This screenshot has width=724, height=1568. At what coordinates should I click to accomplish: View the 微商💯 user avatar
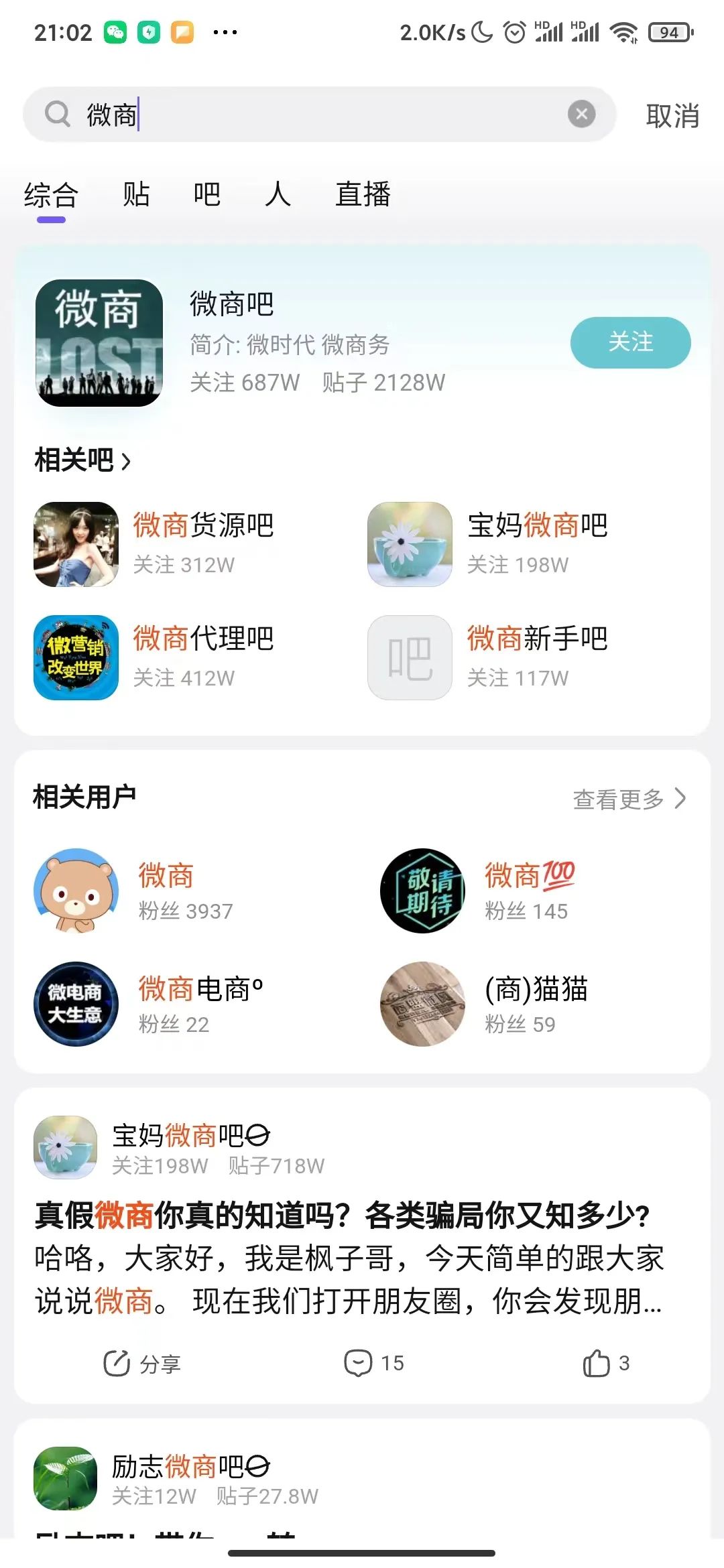pyautogui.click(x=422, y=891)
